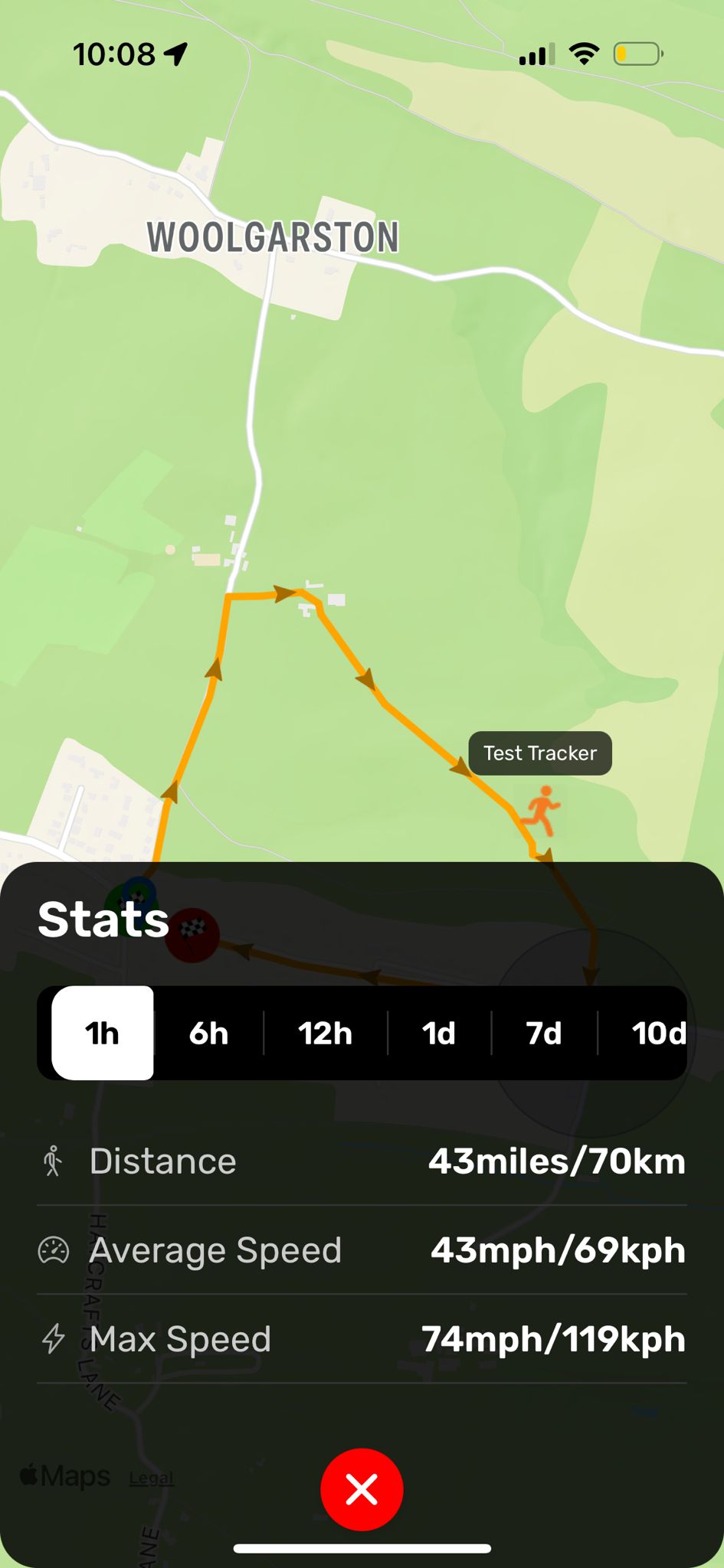Close the Stats panel with the red X
Viewport: 724px width, 1568px height.
[x=362, y=1488]
